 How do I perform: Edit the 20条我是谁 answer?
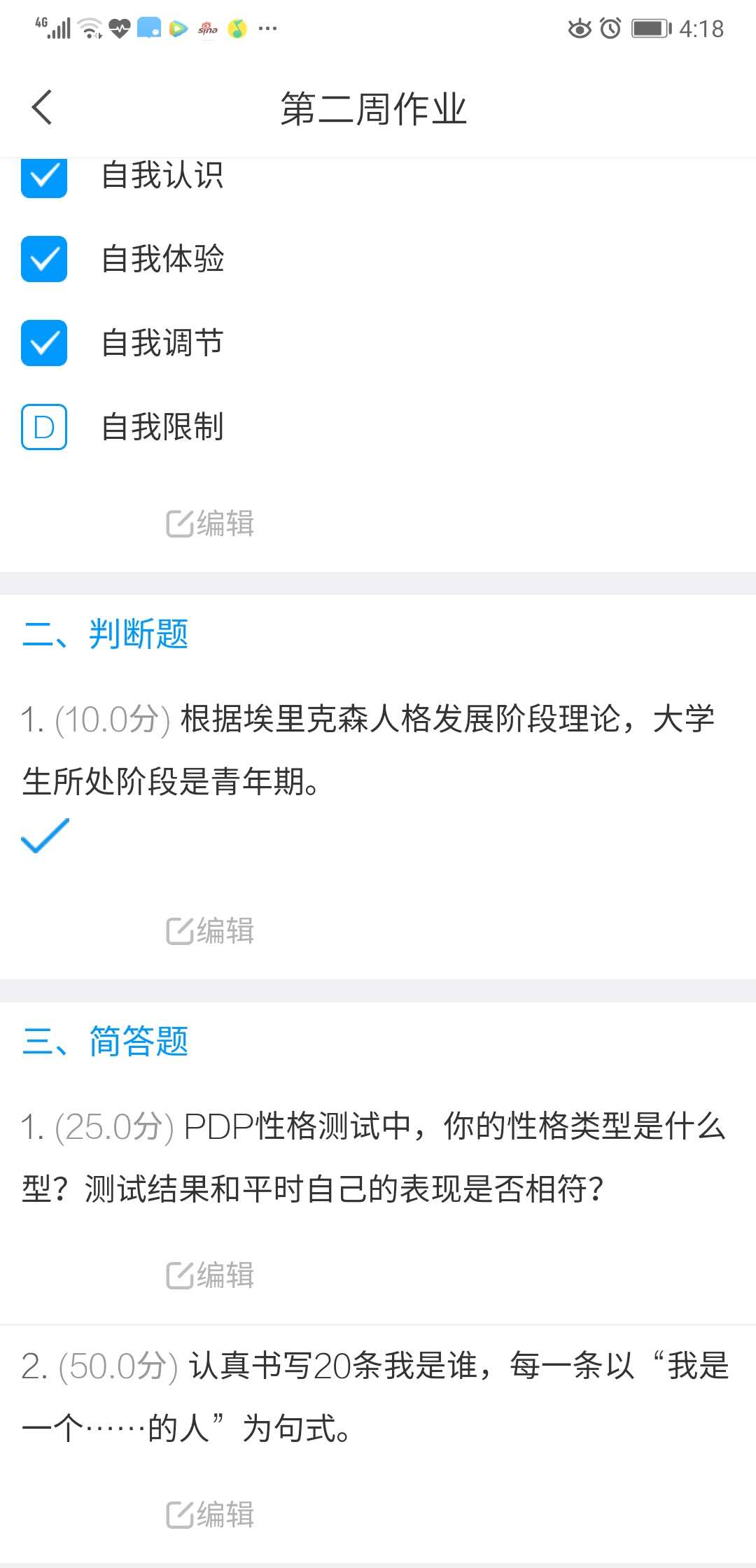(210, 1515)
